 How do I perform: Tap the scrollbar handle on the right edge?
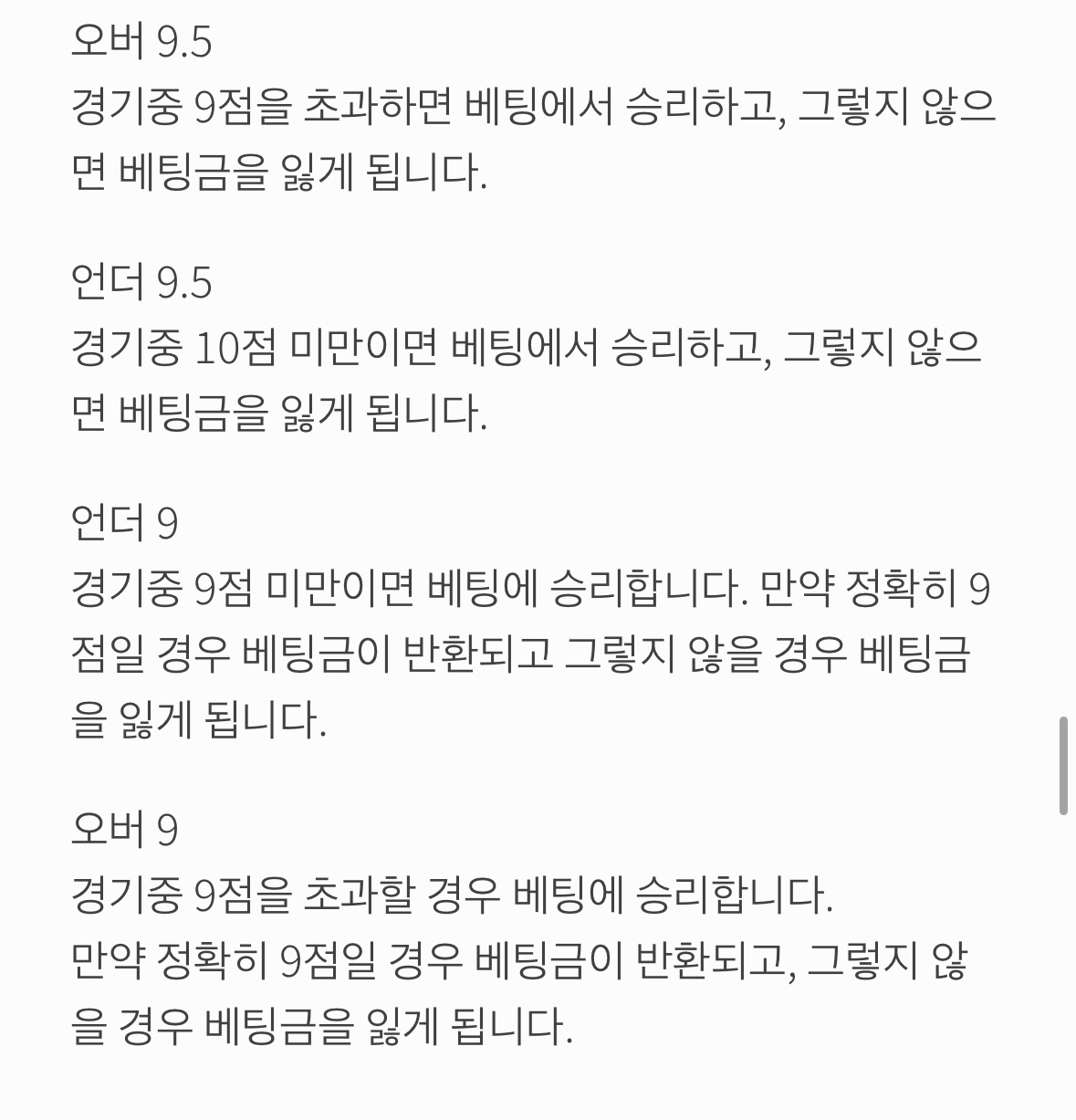pyautogui.click(x=1063, y=765)
